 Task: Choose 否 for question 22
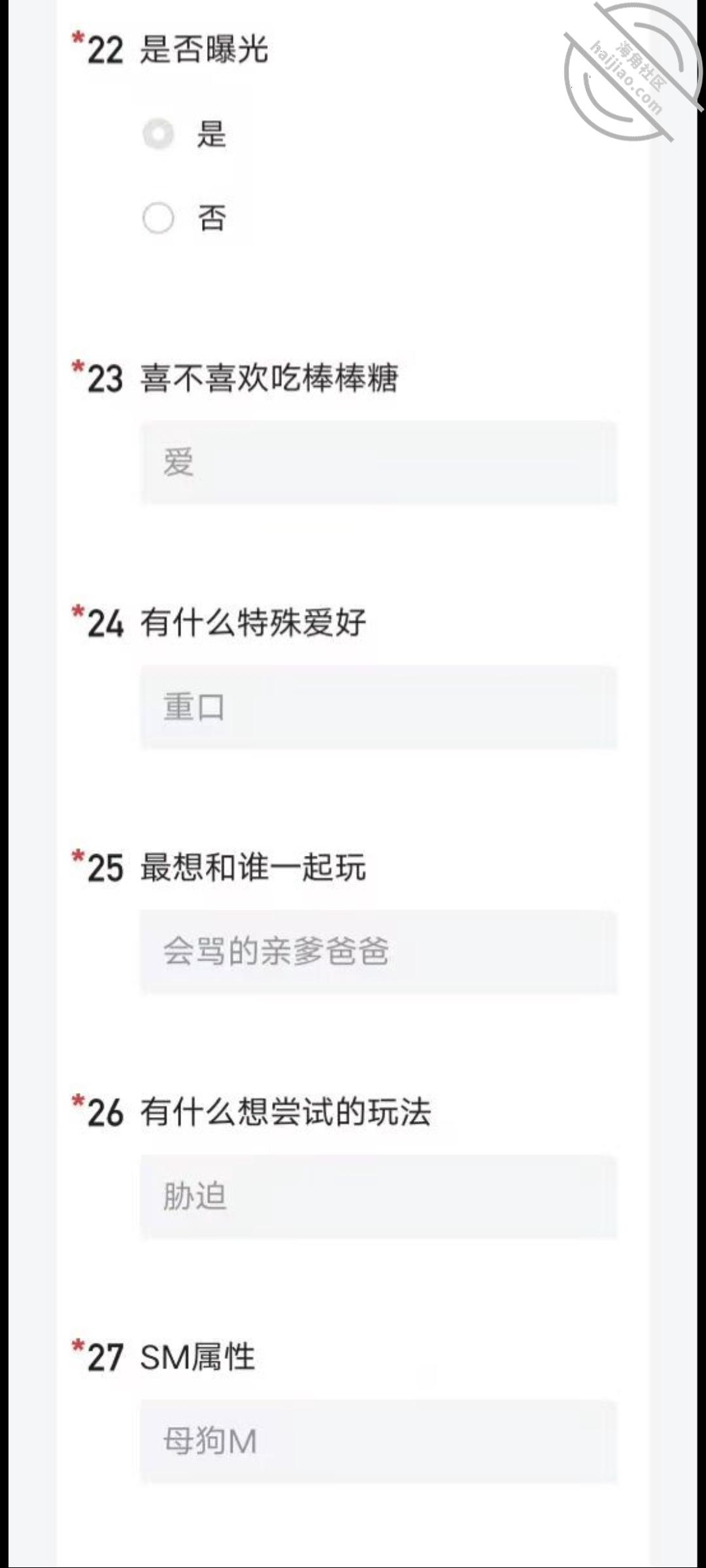click(158, 218)
